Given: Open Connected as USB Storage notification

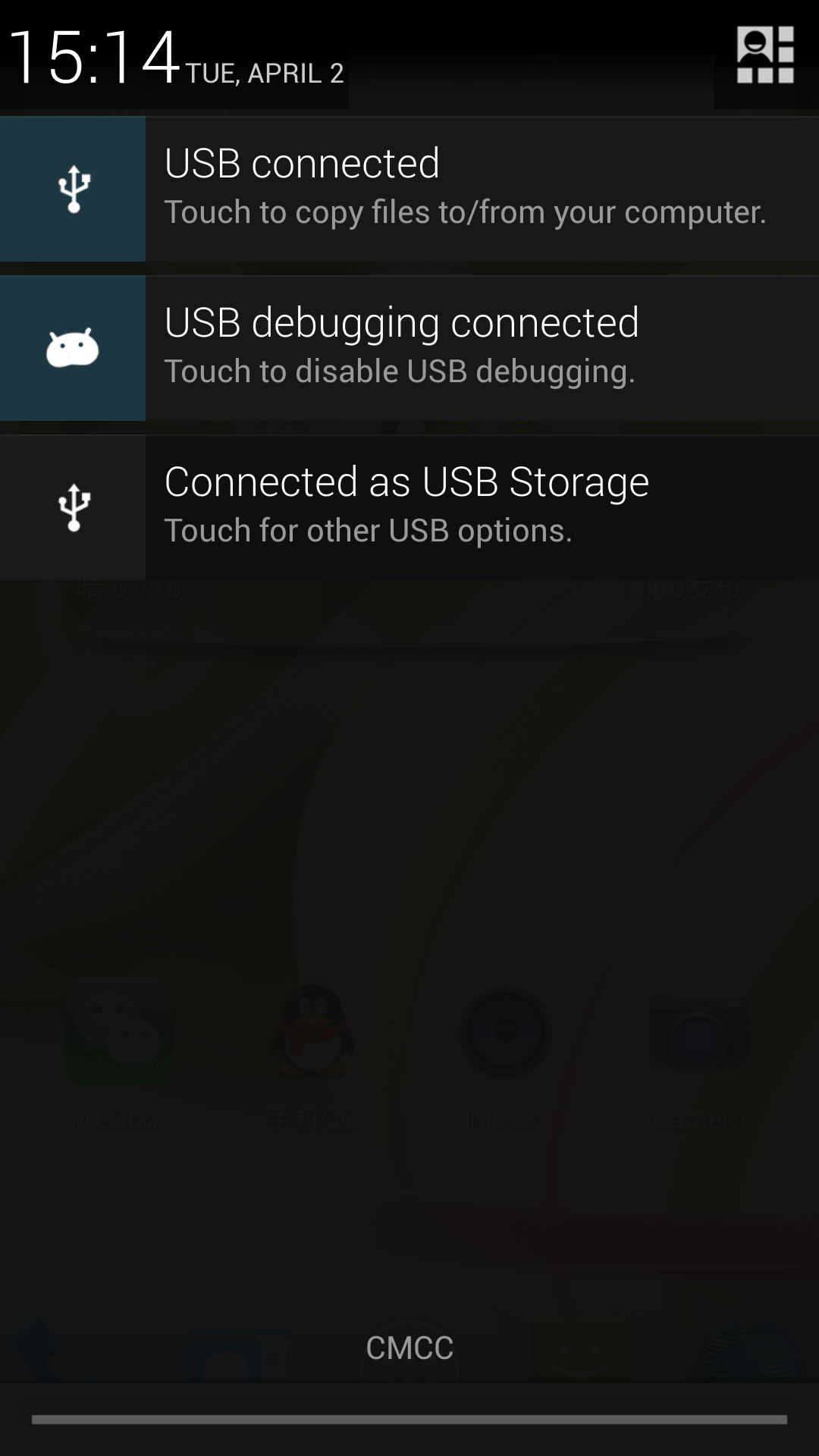Looking at the screenshot, I should (x=409, y=507).
